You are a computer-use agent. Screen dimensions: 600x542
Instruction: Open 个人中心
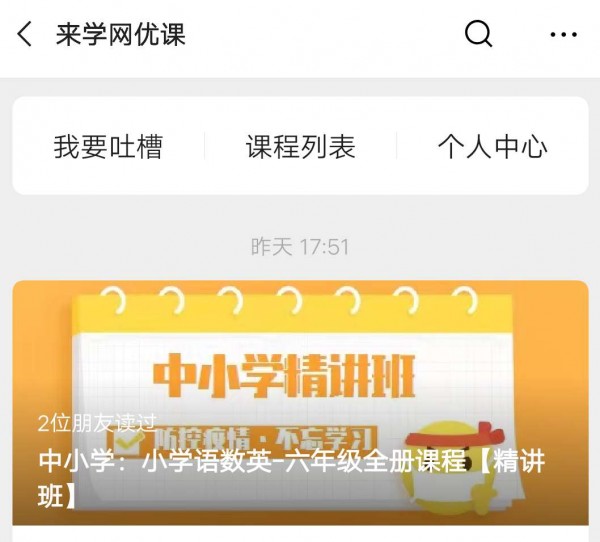click(492, 147)
